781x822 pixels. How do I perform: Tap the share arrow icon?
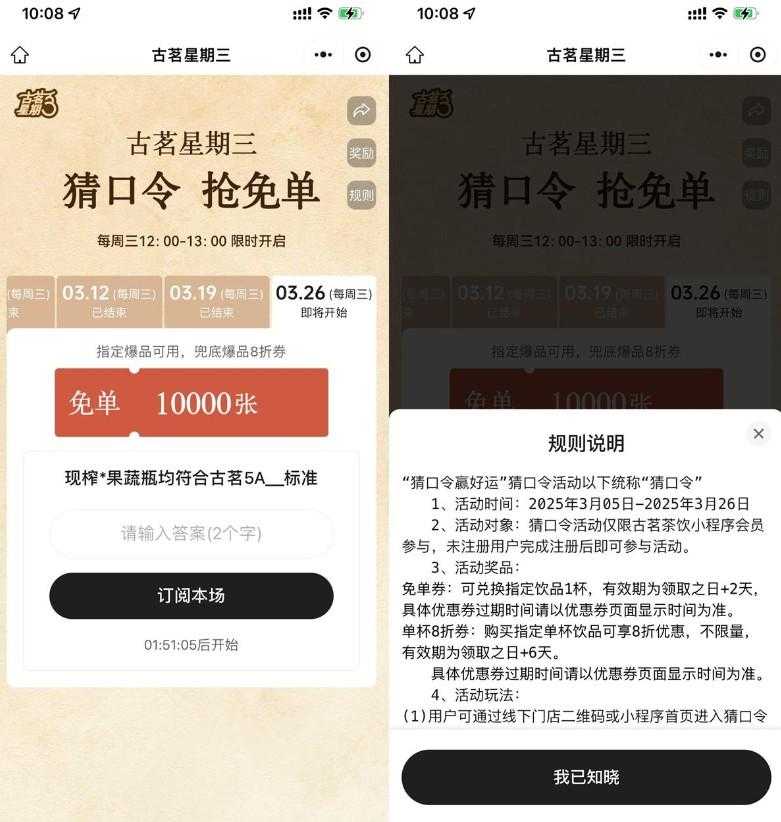(361, 111)
